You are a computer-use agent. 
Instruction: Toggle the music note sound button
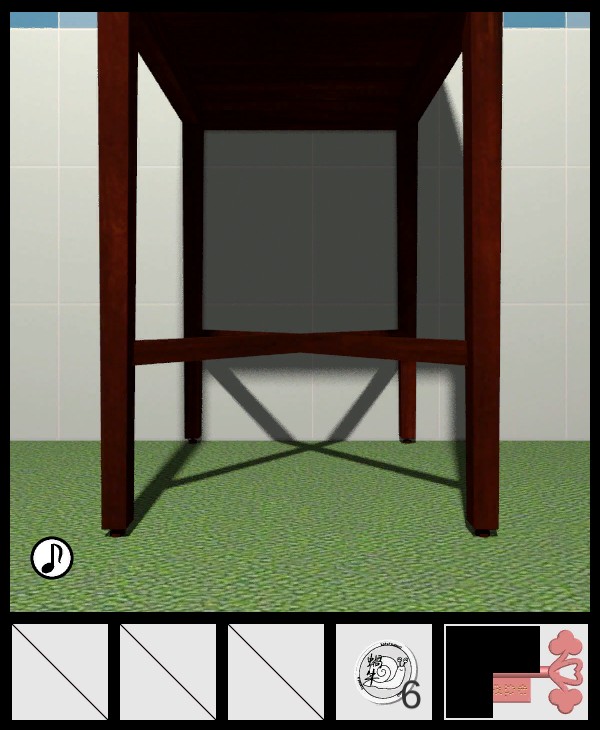coord(52,558)
